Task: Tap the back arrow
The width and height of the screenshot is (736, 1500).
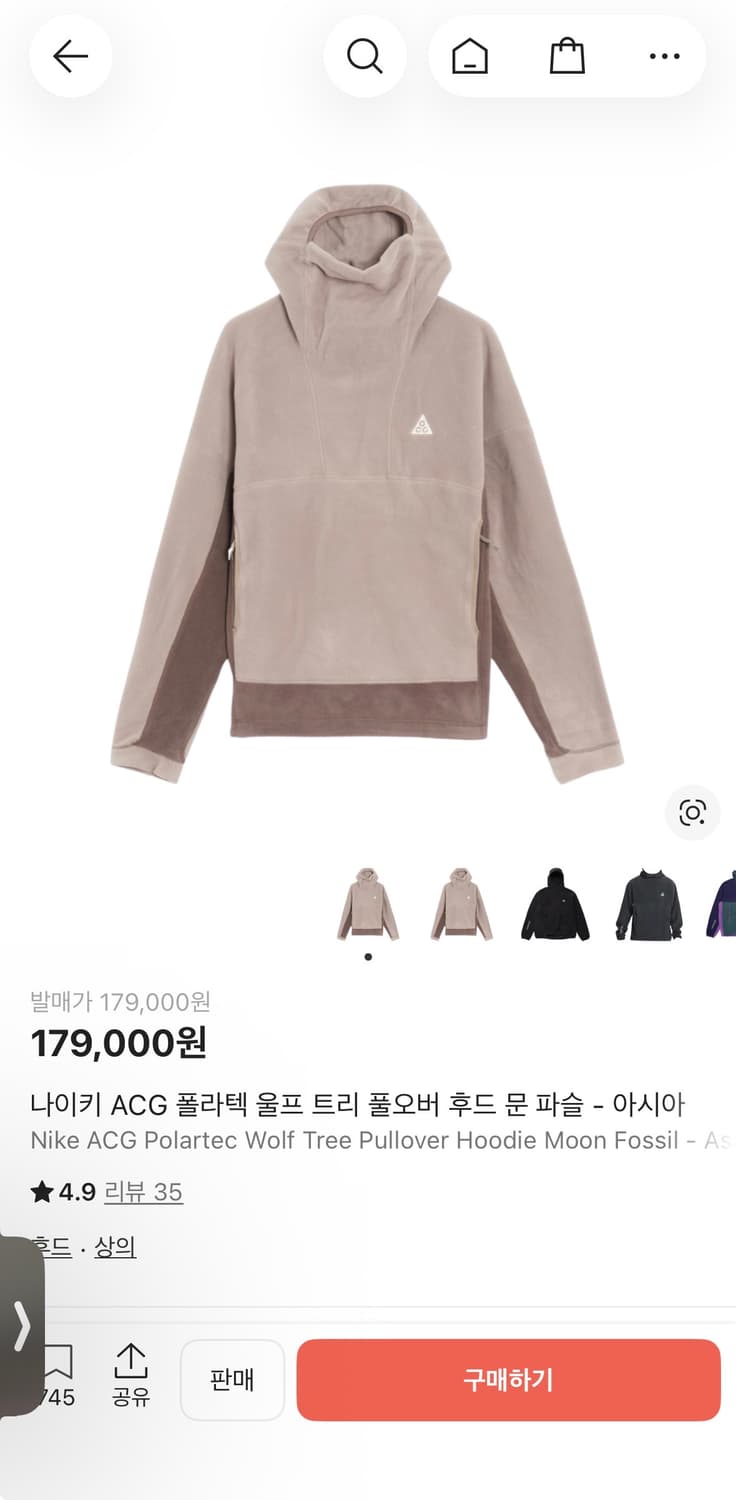Action: pos(70,57)
